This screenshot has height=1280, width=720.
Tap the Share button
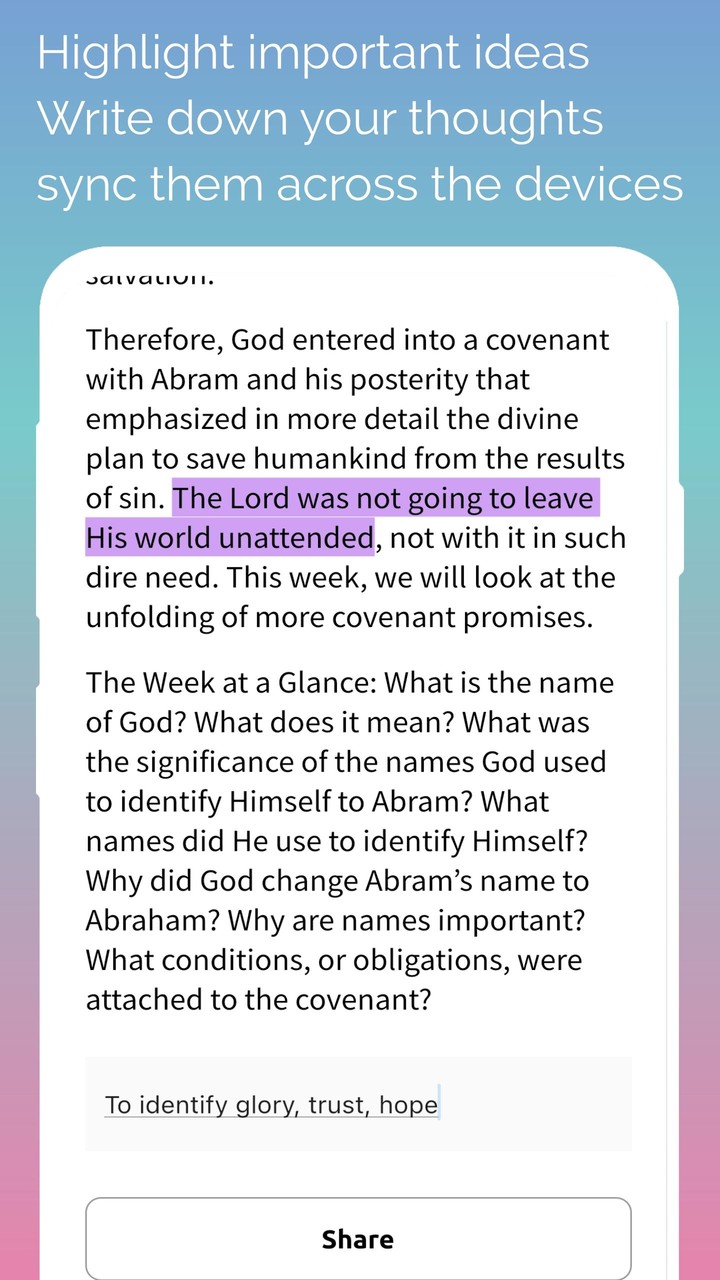click(x=358, y=1238)
